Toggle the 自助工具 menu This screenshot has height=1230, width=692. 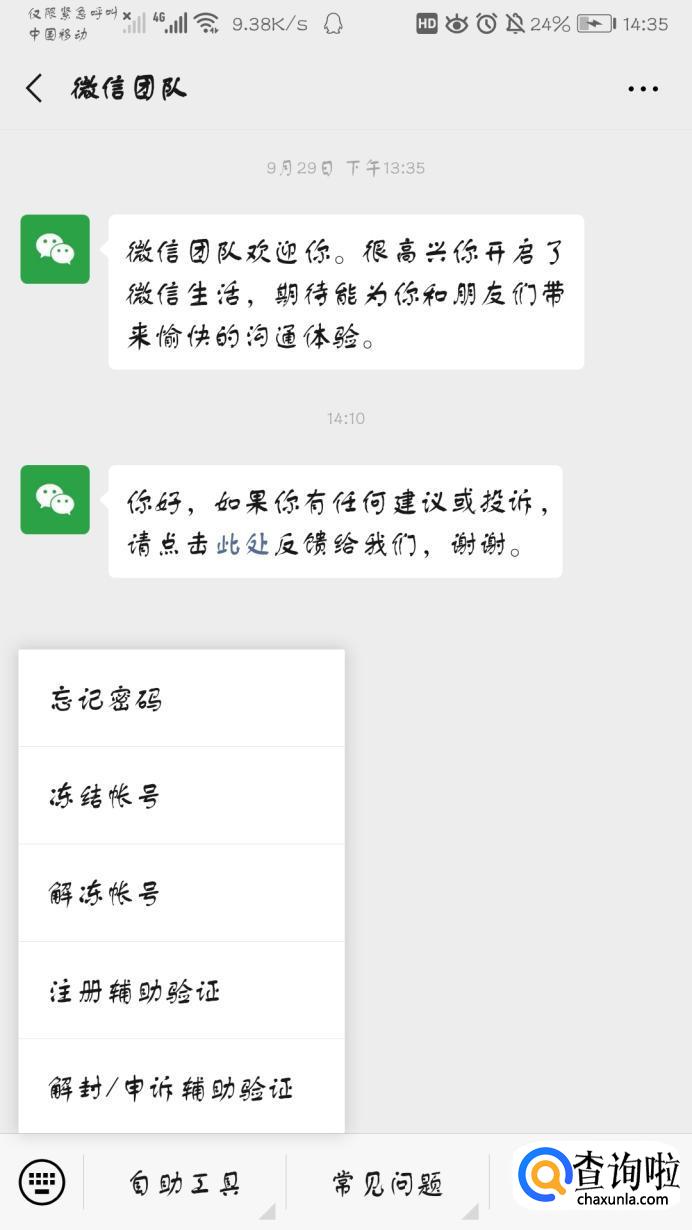185,1184
